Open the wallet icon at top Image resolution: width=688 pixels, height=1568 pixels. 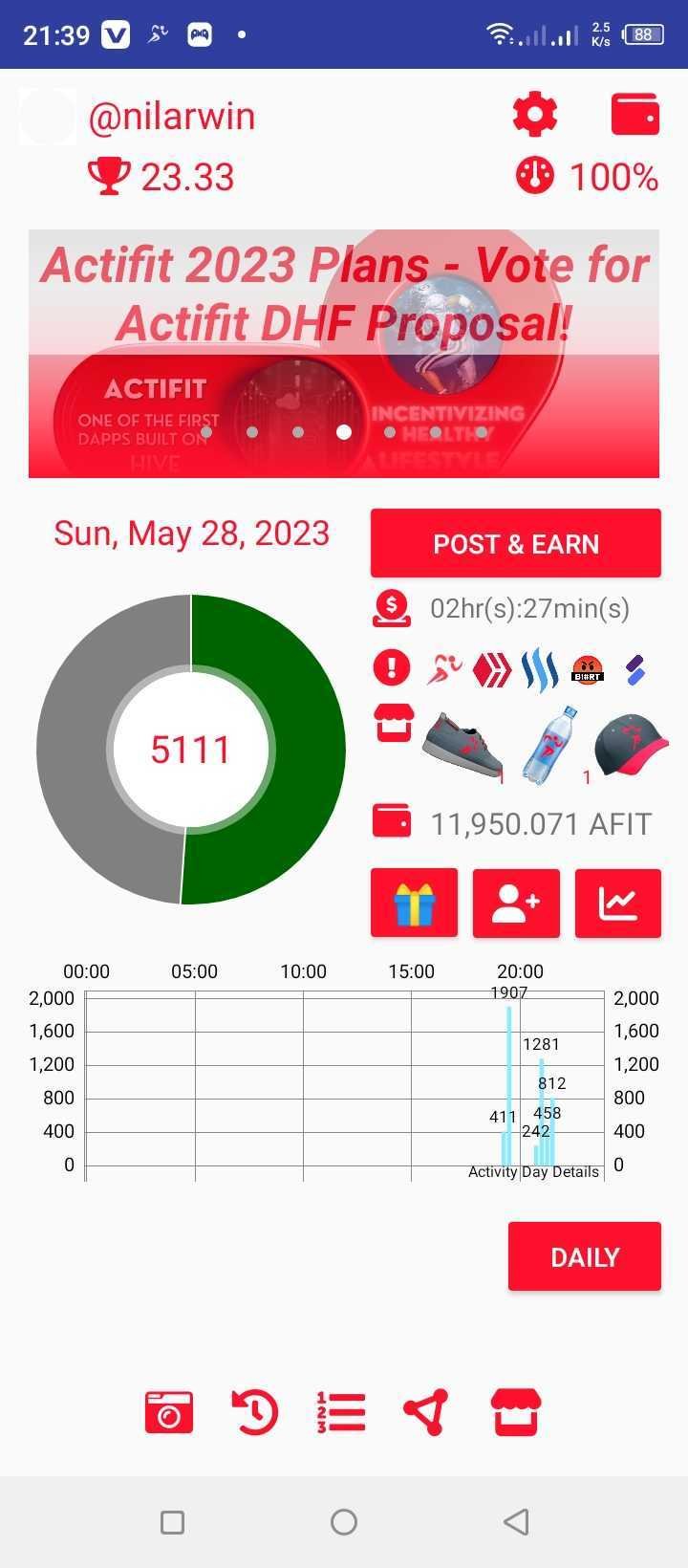tap(635, 115)
